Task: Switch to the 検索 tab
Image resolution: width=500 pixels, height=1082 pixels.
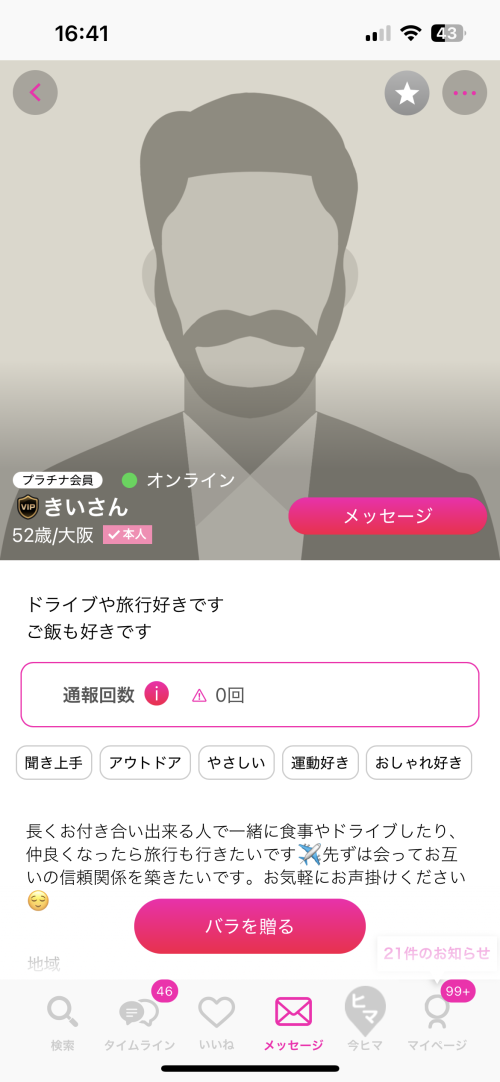Action: click(62, 1023)
